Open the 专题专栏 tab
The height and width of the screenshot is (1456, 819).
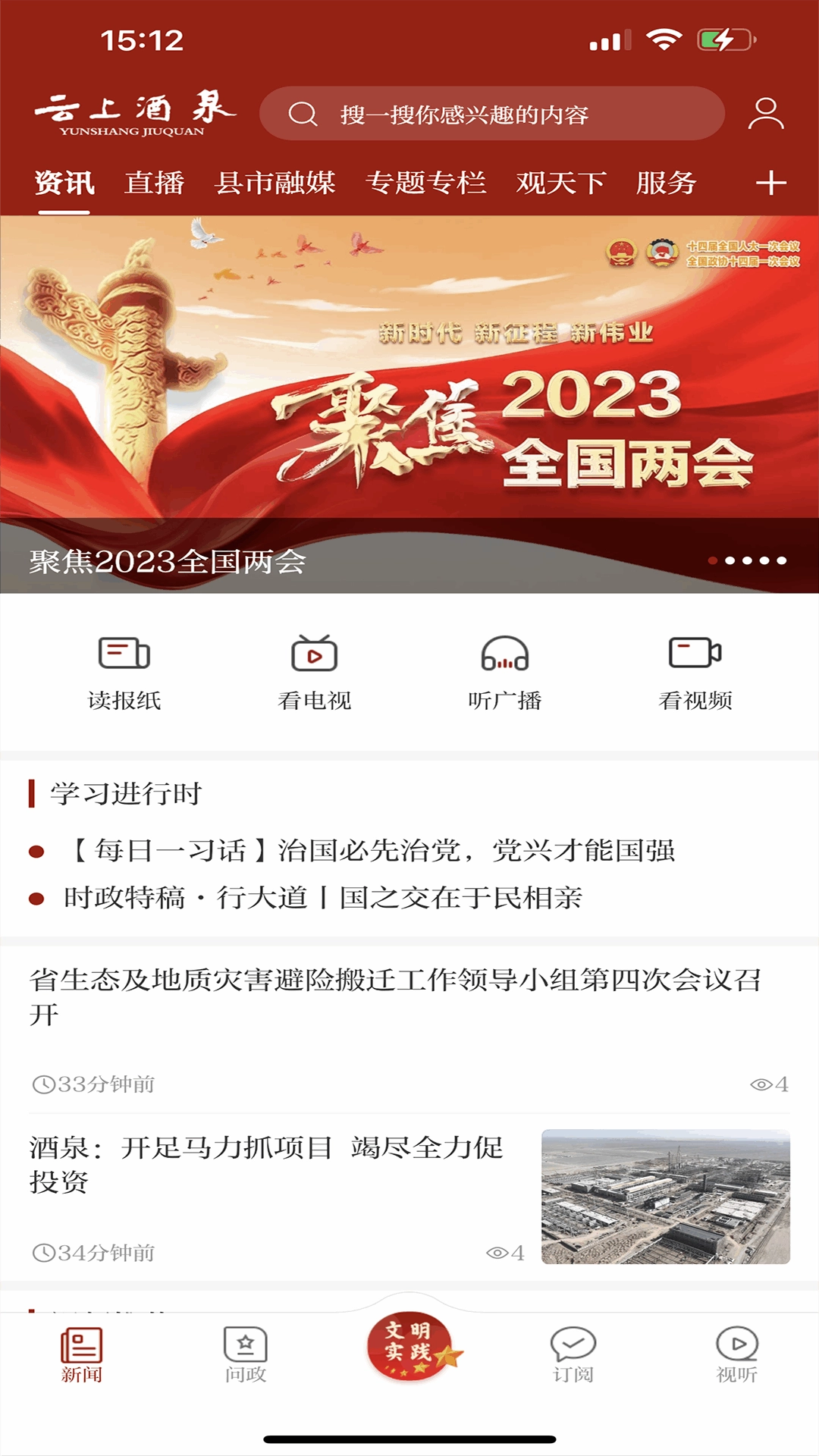(428, 182)
